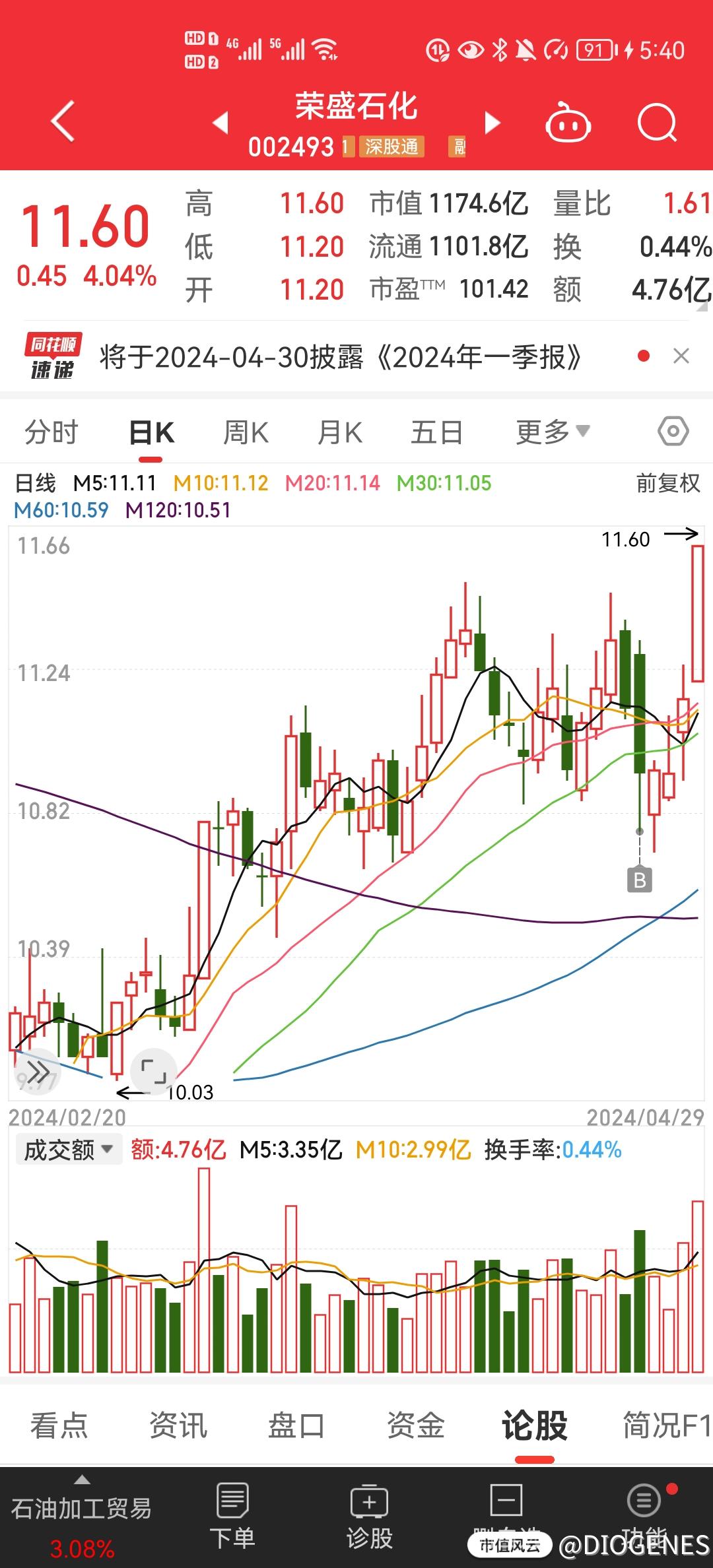
Task: Select the 周K weekly chart
Action: point(246,433)
